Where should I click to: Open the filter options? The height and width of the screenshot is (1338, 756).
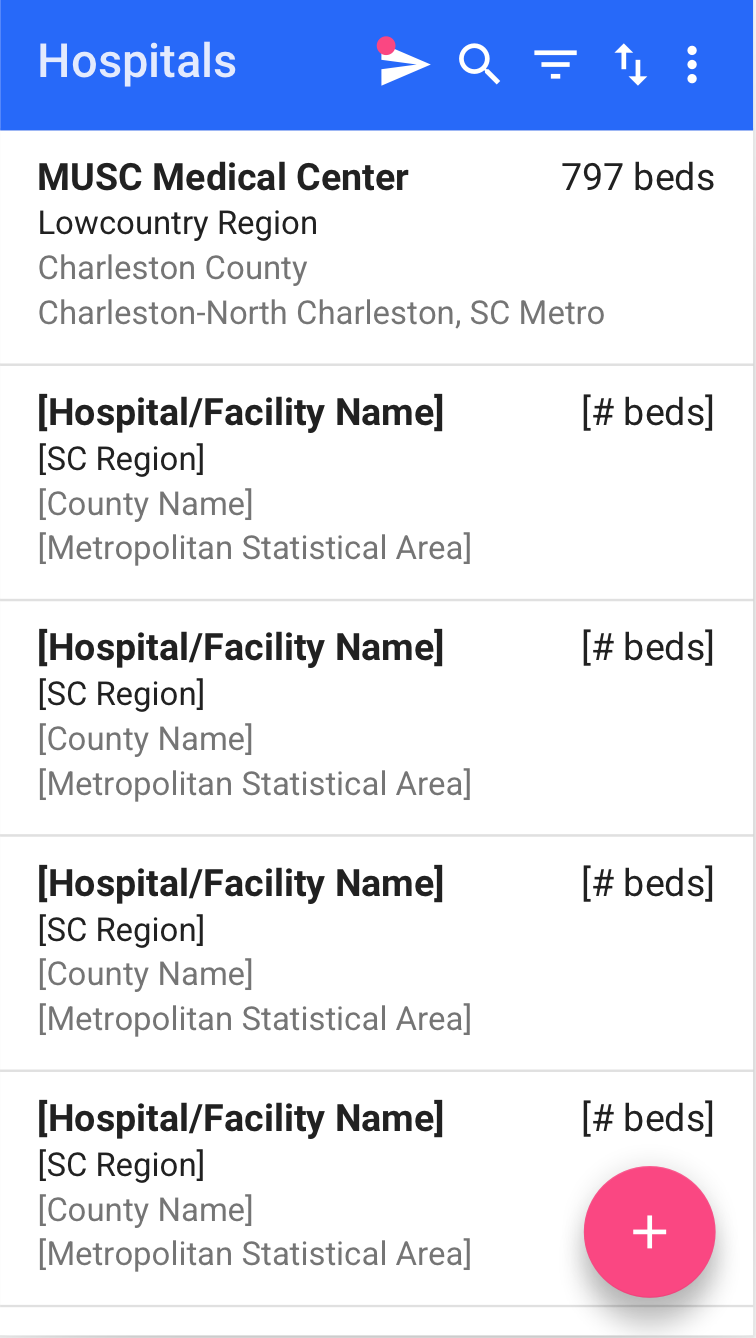[x=555, y=65]
